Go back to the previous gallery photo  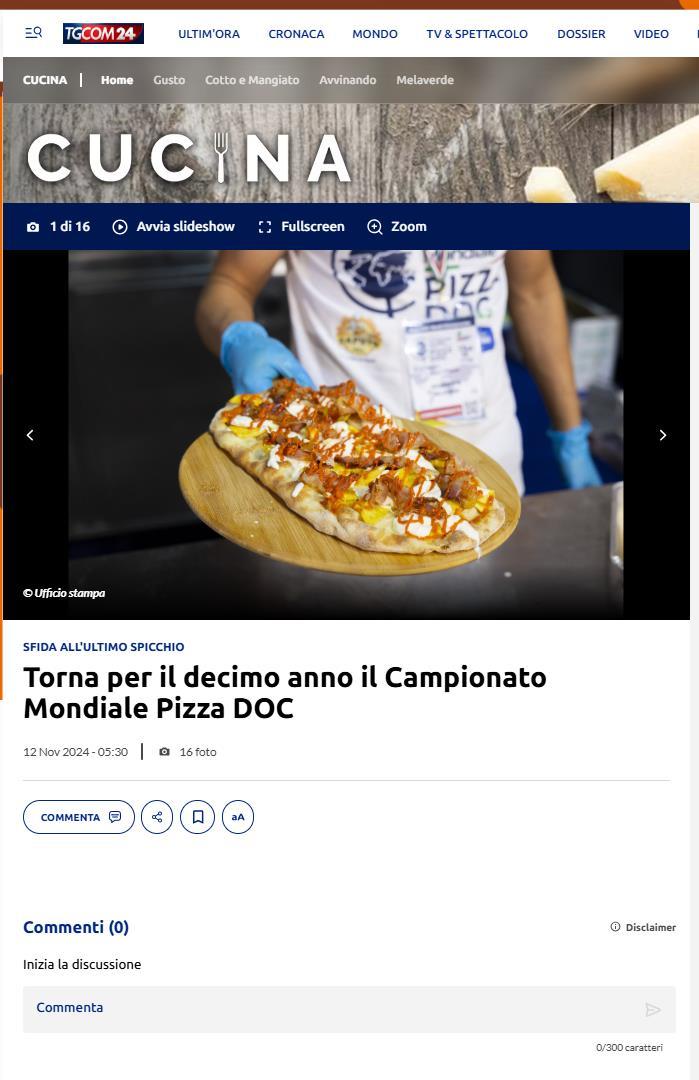(30, 435)
